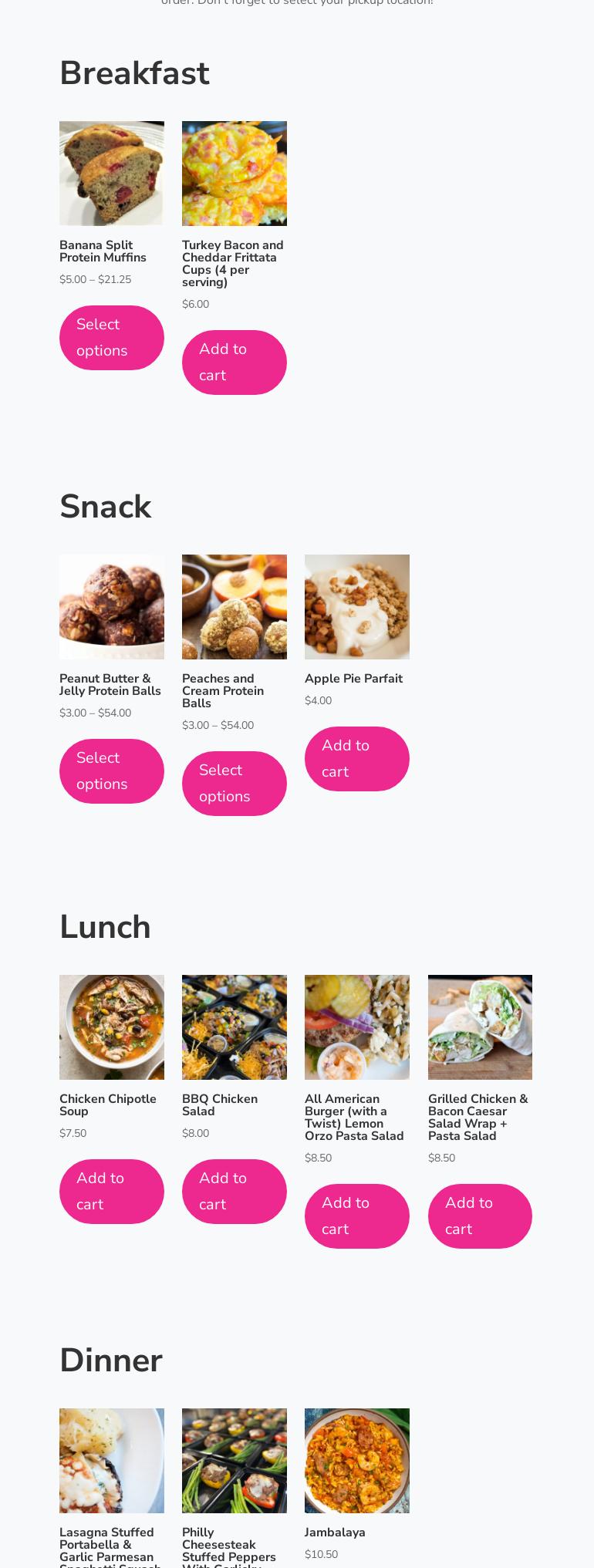Click the Grilled Chicken Caesar Wrap image
Image resolution: width=594 pixels, height=1568 pixels.
(x=479, y=1027)
